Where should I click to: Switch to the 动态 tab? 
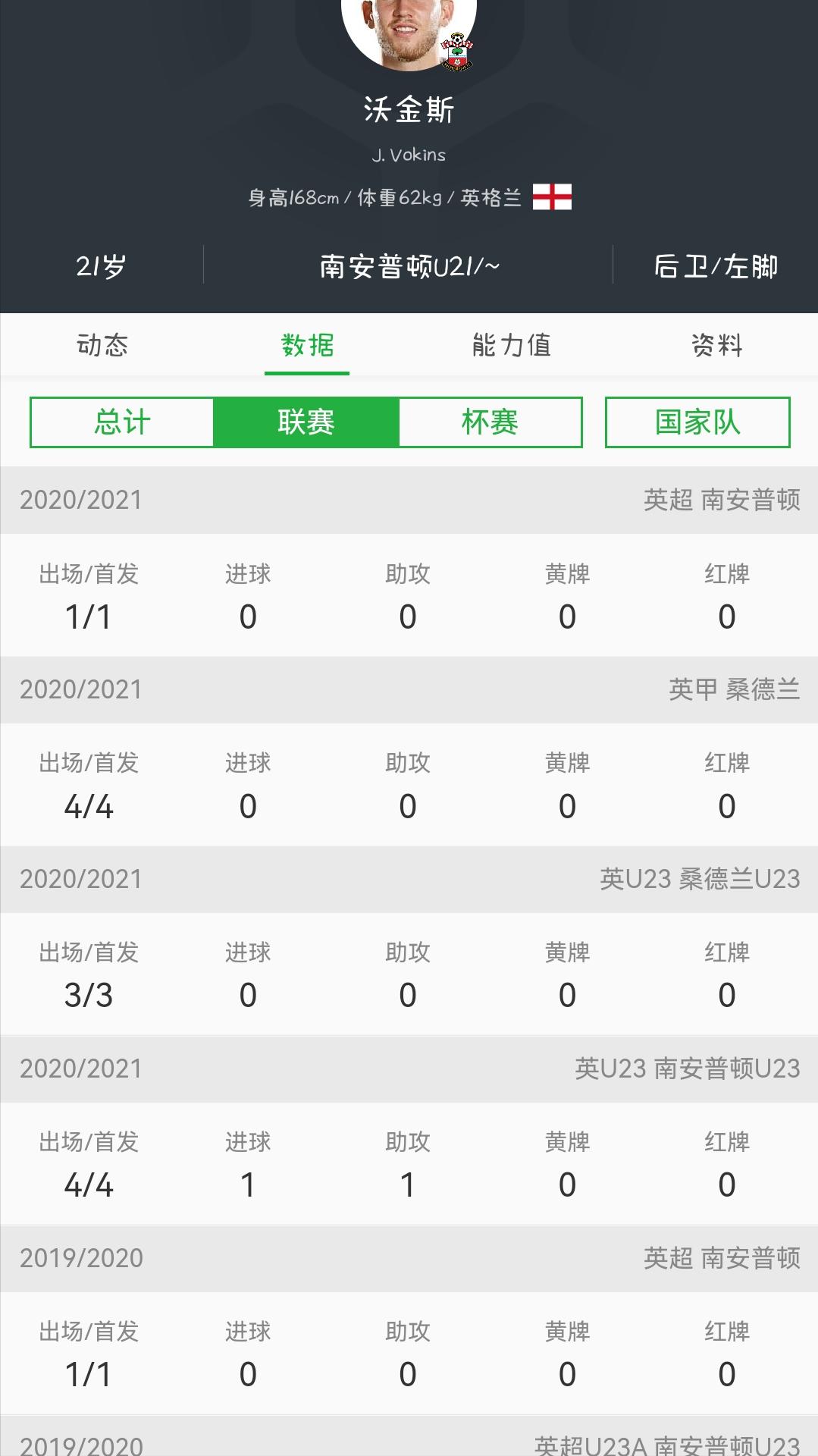click(x=102, y=345)
